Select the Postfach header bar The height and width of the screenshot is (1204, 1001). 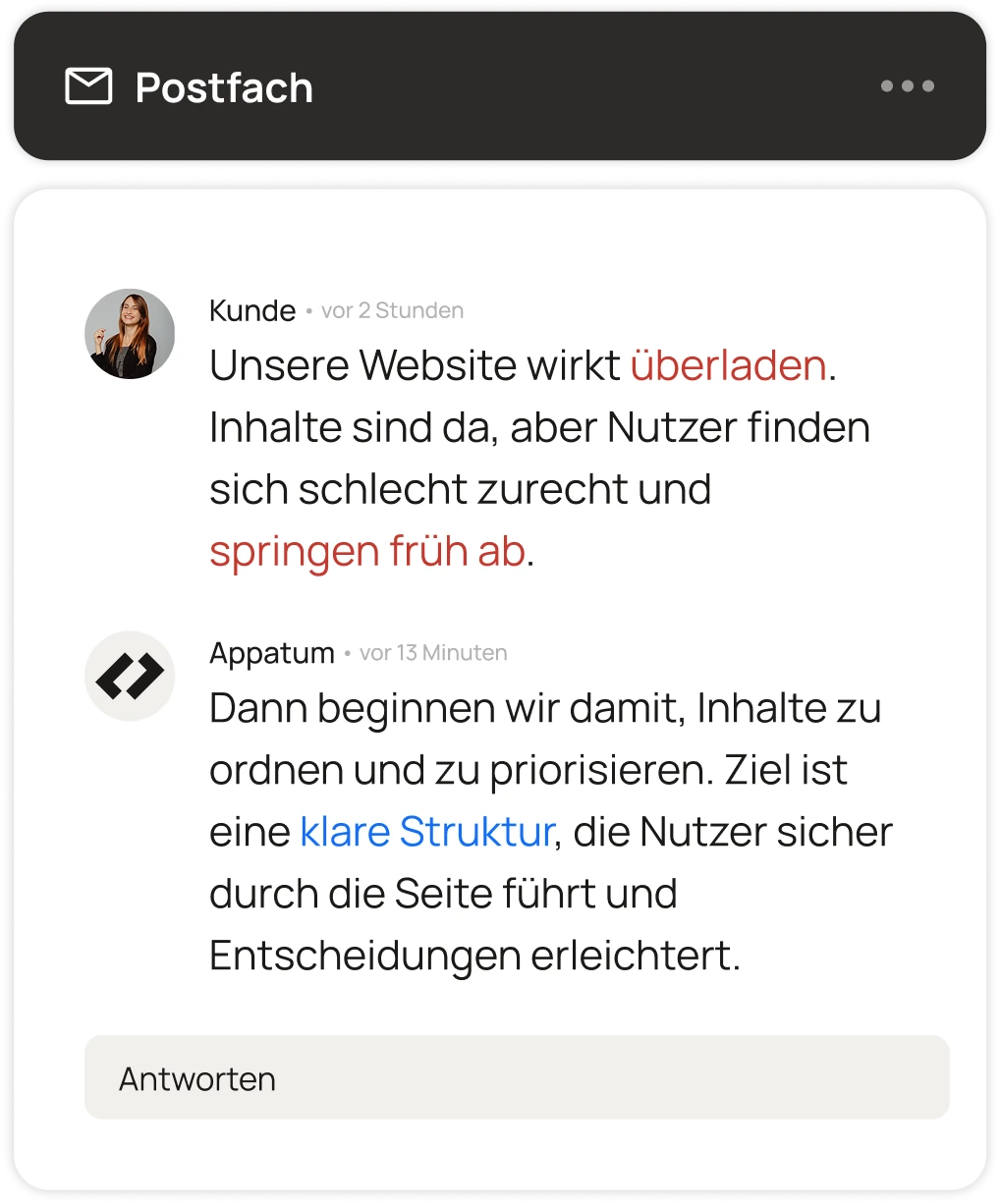pos(500,86)
